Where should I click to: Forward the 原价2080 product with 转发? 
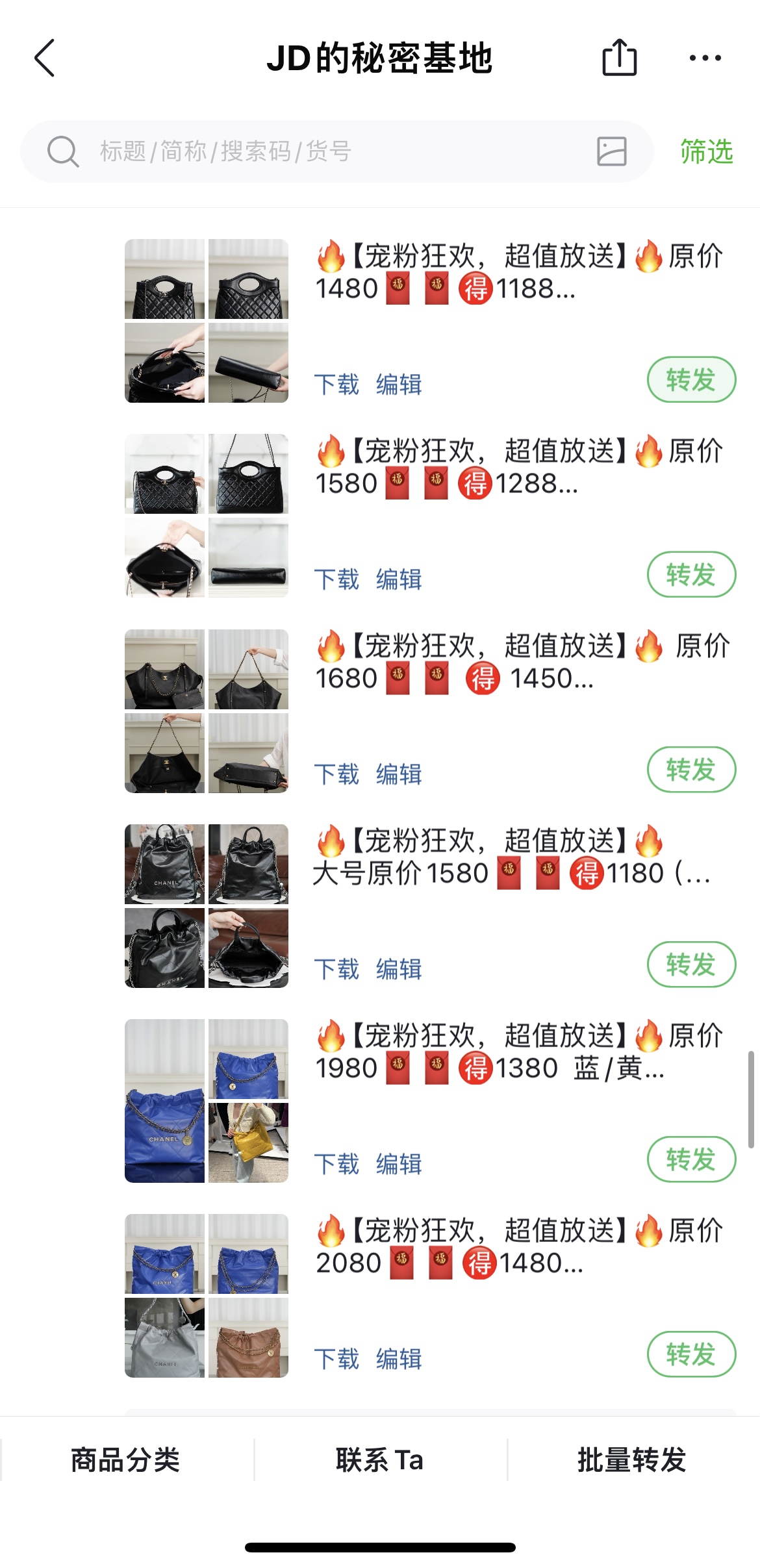(x=690, y=1354)
